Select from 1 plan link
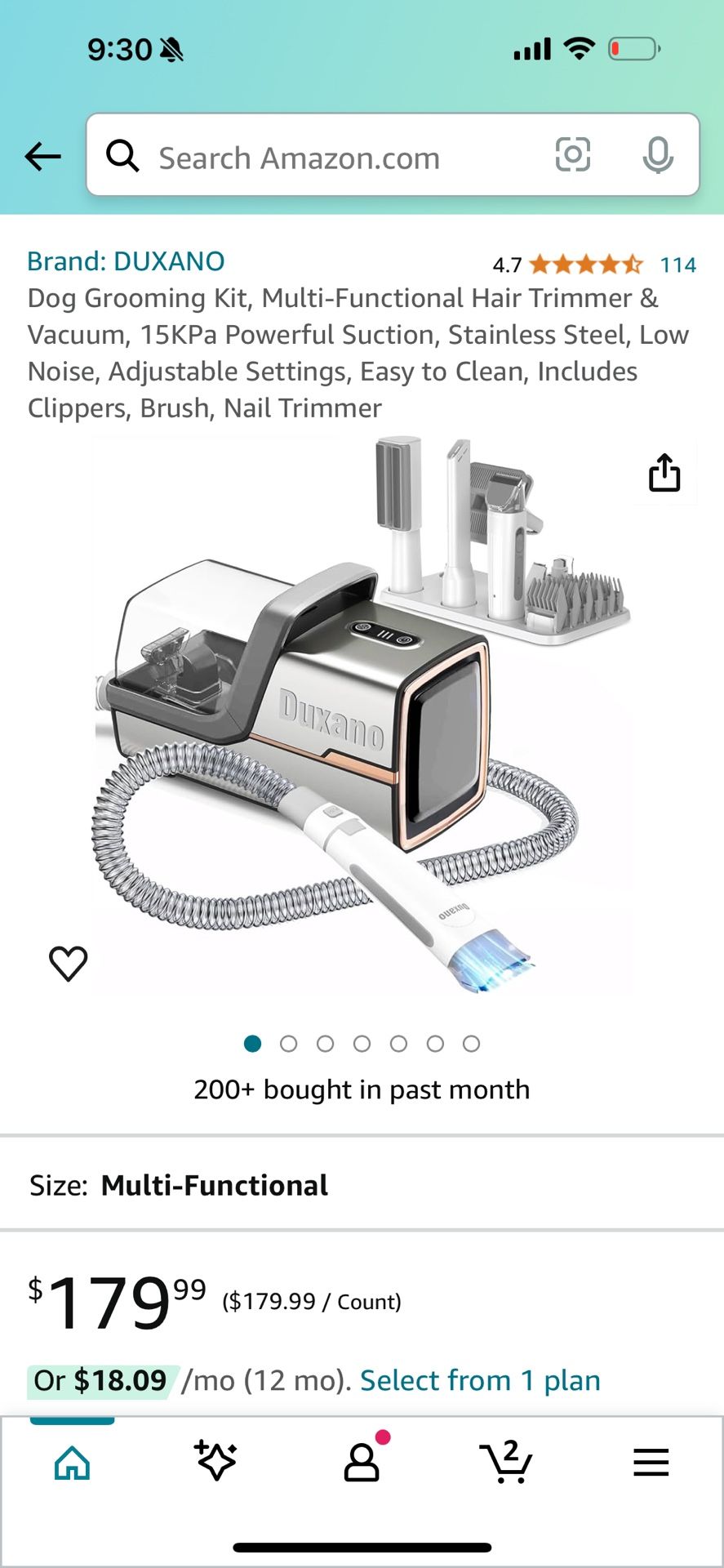This screenshot has height=1568, width=724. (x=480, y=1380)
